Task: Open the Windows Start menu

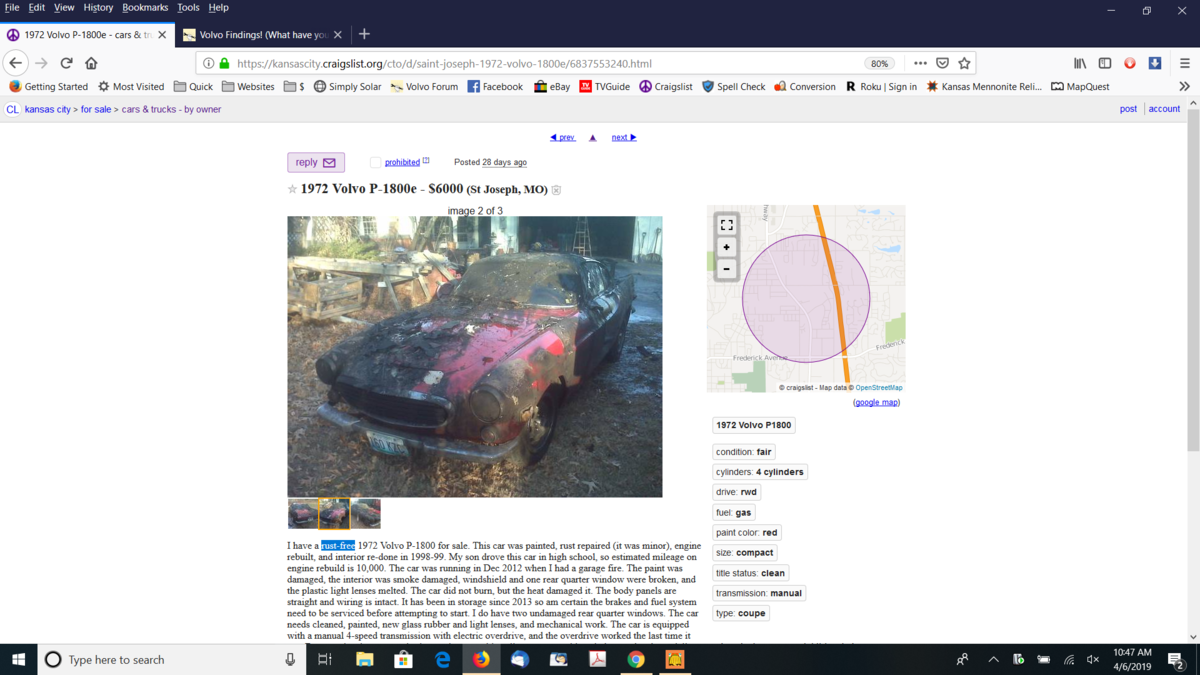Action: pyautogui.click(x=18, y=659)
